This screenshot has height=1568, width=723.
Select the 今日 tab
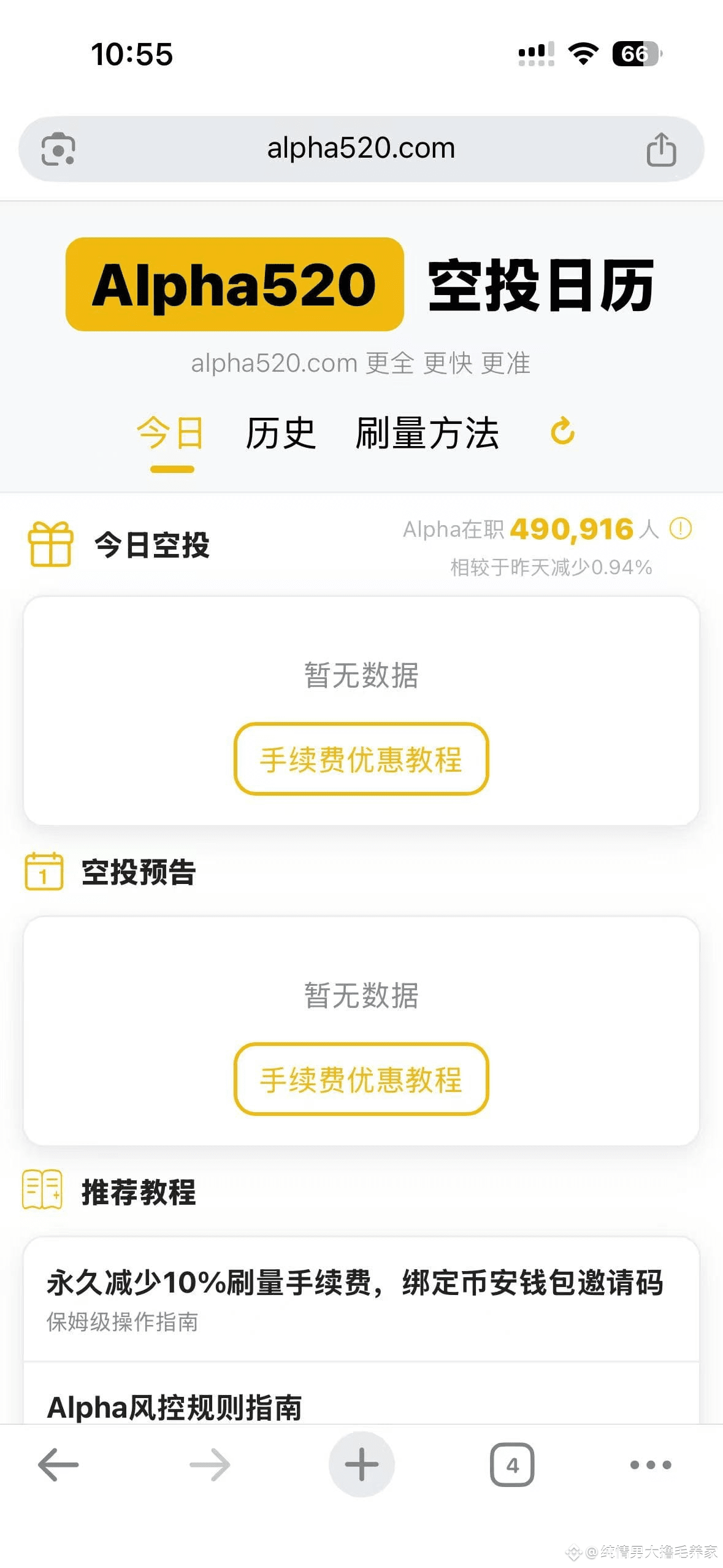point(170,433)
